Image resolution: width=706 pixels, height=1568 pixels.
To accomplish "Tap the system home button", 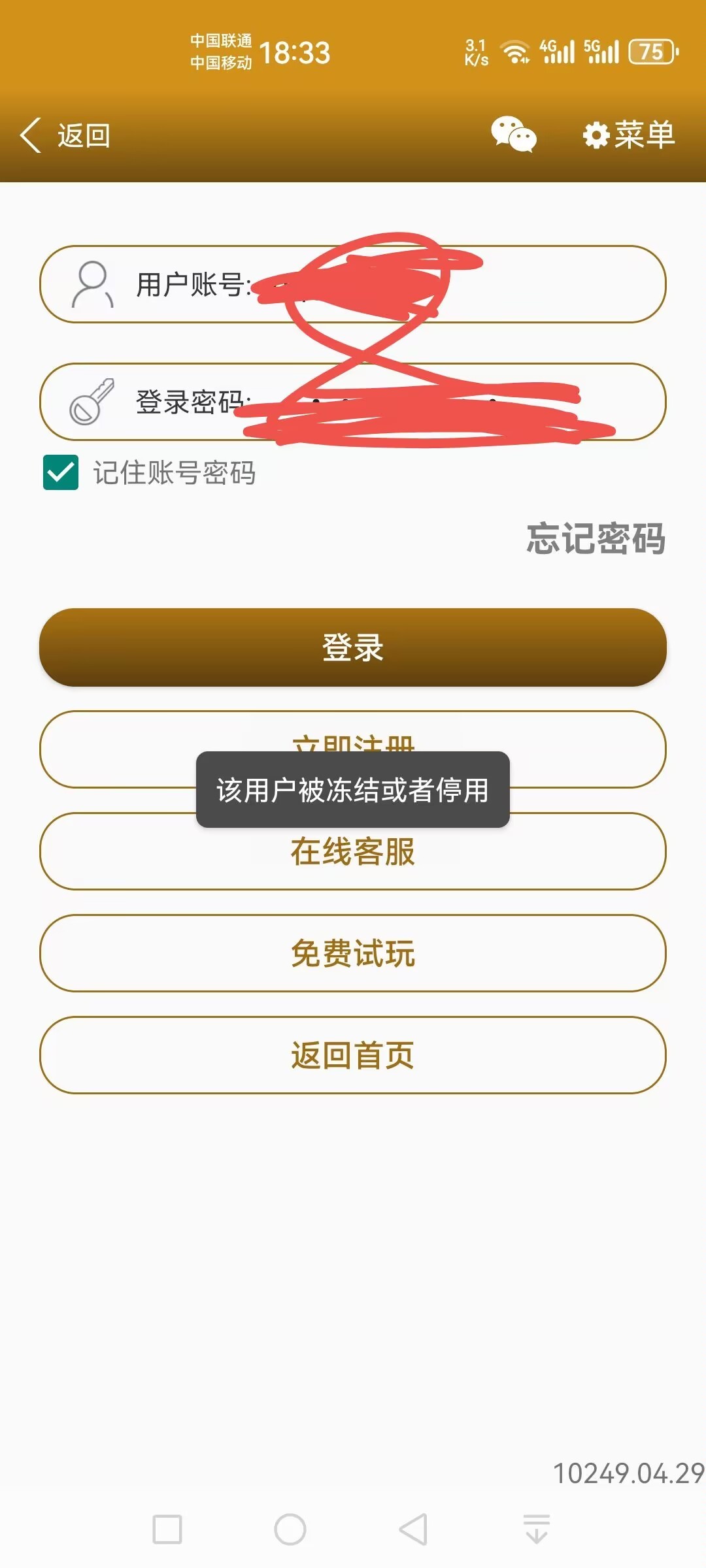I will tap(290, 1529).
